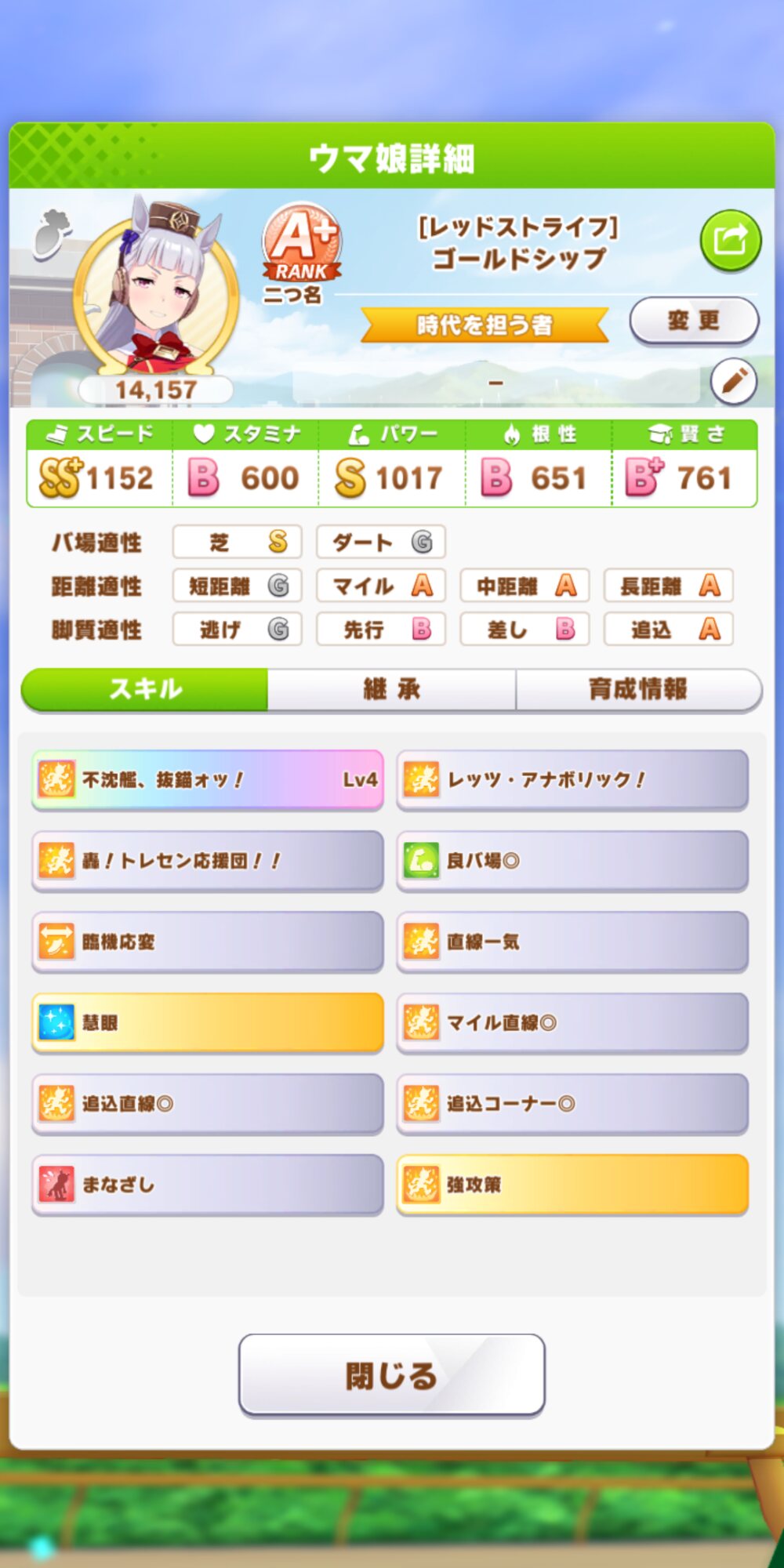Viewport: 784px width, 1568px height.
Task: Open the 慧眼 gold skill
Action: click(208, 1023)
